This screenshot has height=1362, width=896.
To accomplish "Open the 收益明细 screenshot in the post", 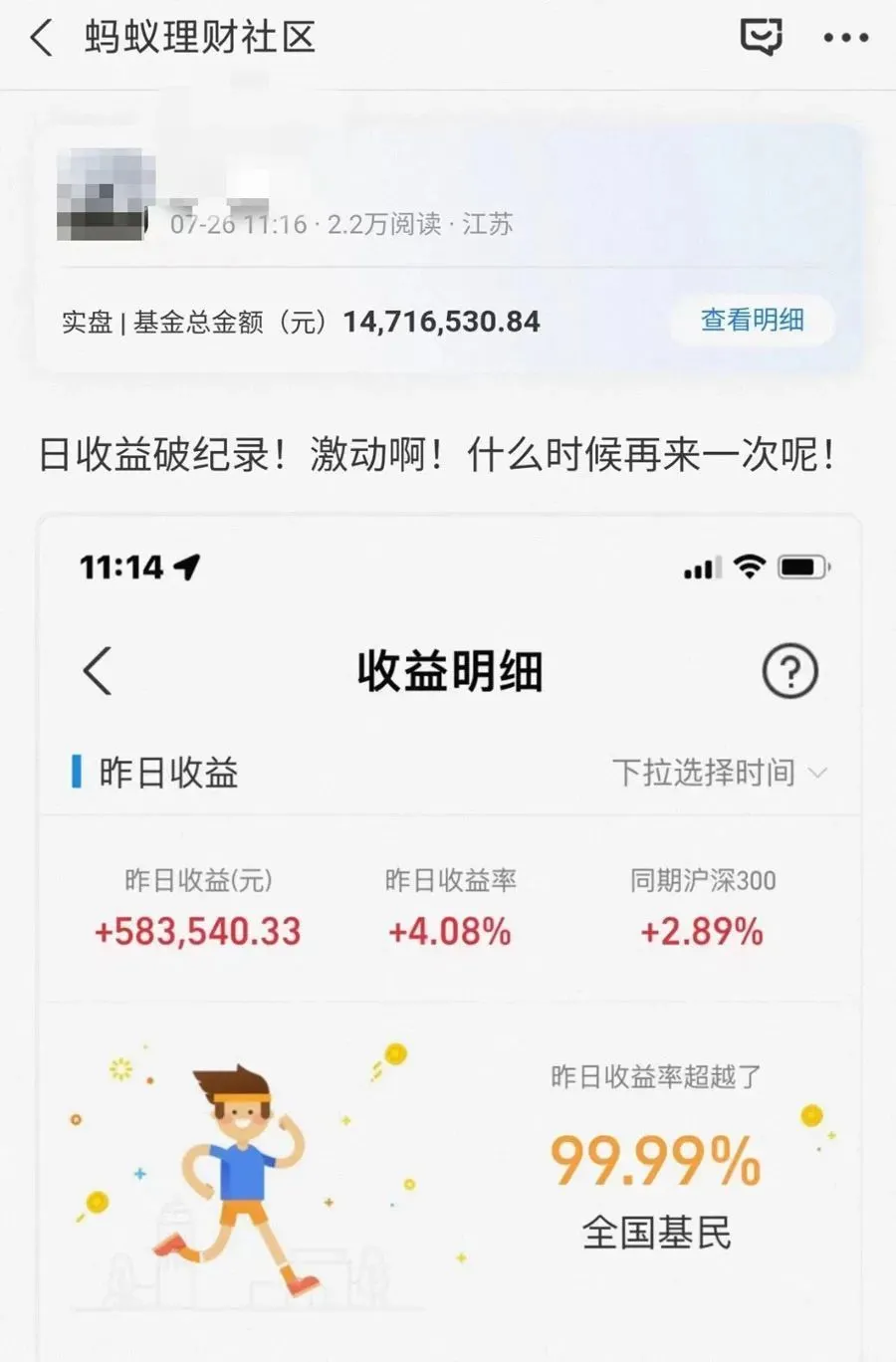I will click(x=449, y=936).
